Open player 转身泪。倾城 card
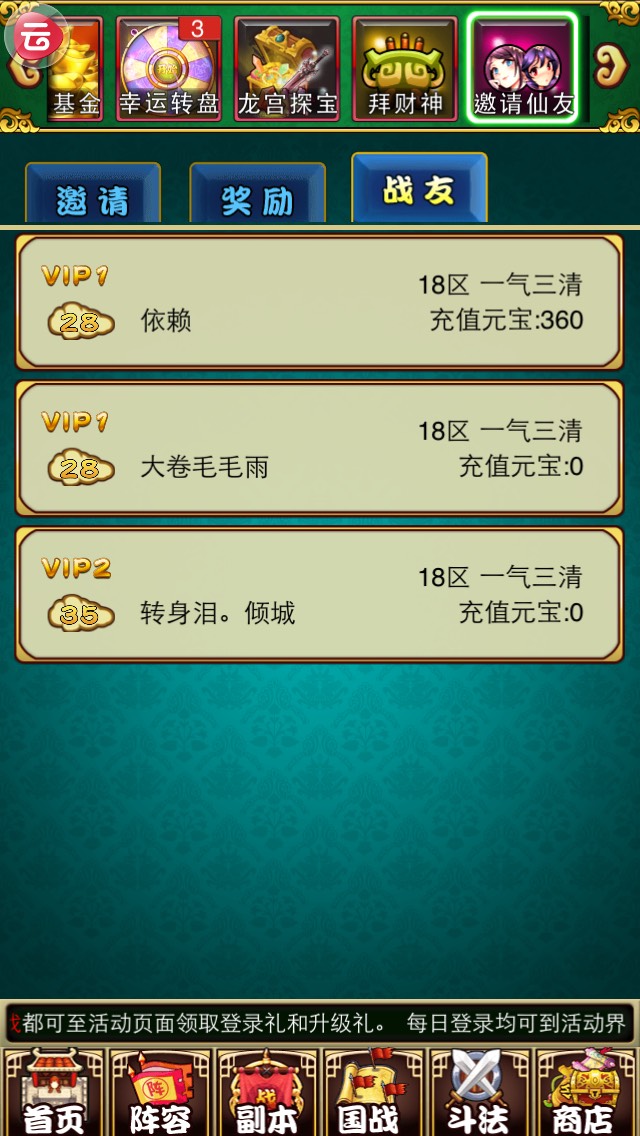 (x=319, y=594)
